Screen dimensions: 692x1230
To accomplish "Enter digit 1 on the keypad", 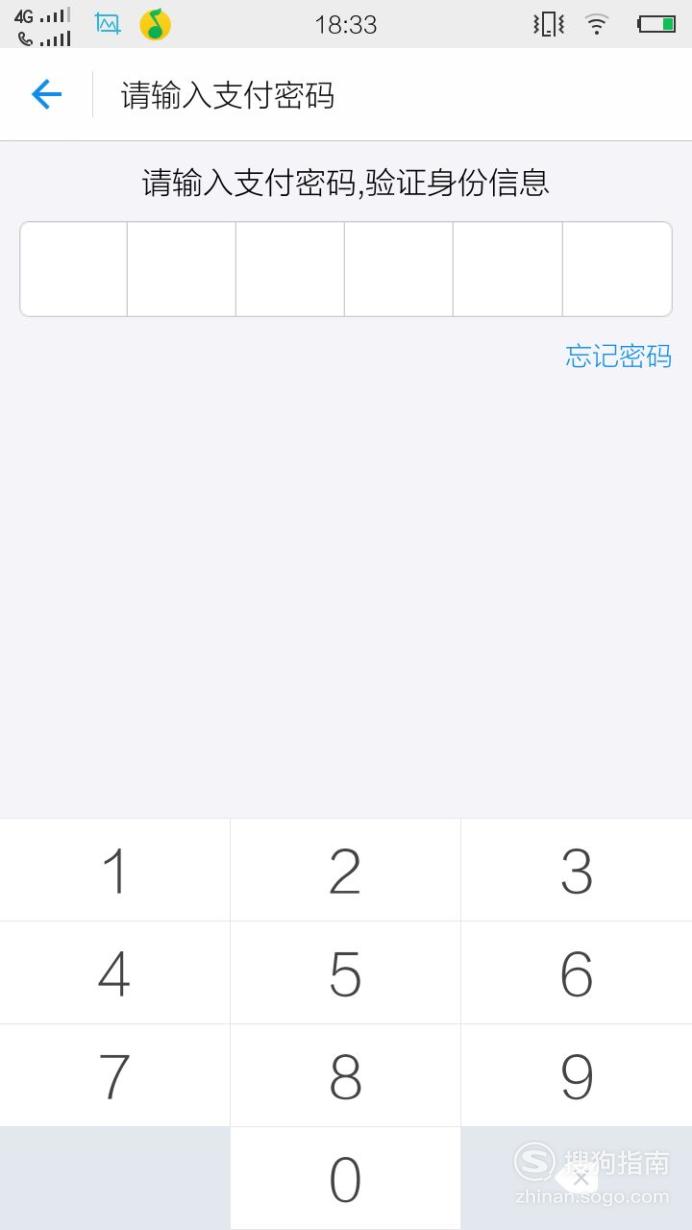I will tap(115, 870).
